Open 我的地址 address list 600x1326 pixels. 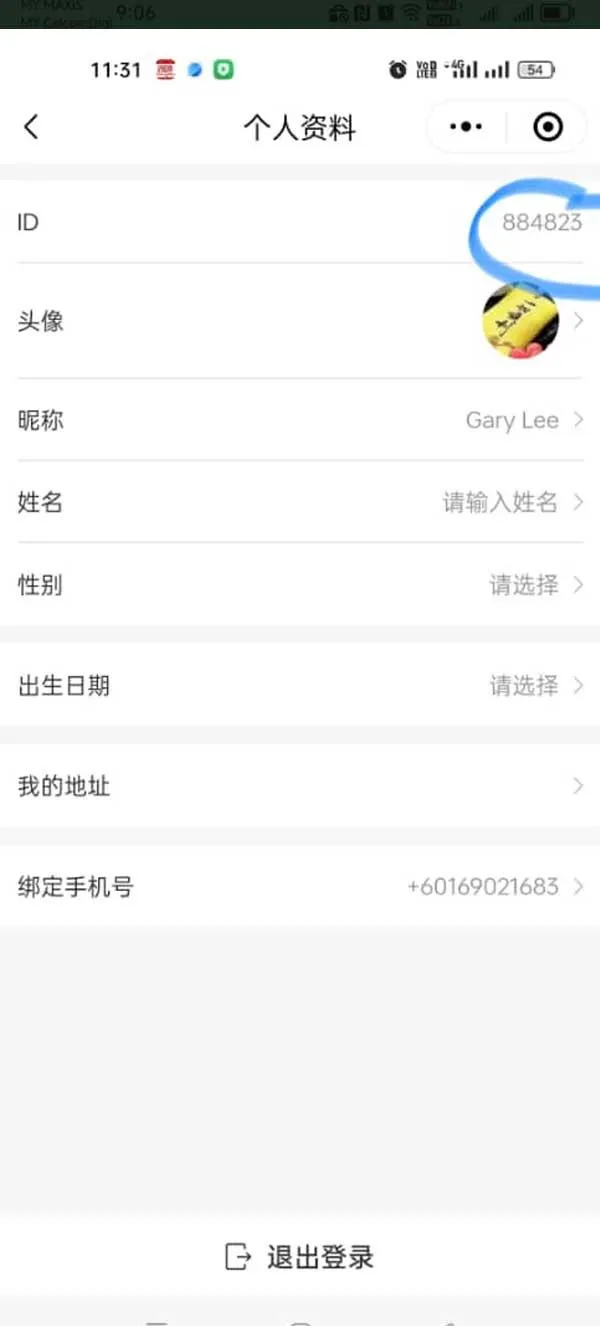(300, 786)
